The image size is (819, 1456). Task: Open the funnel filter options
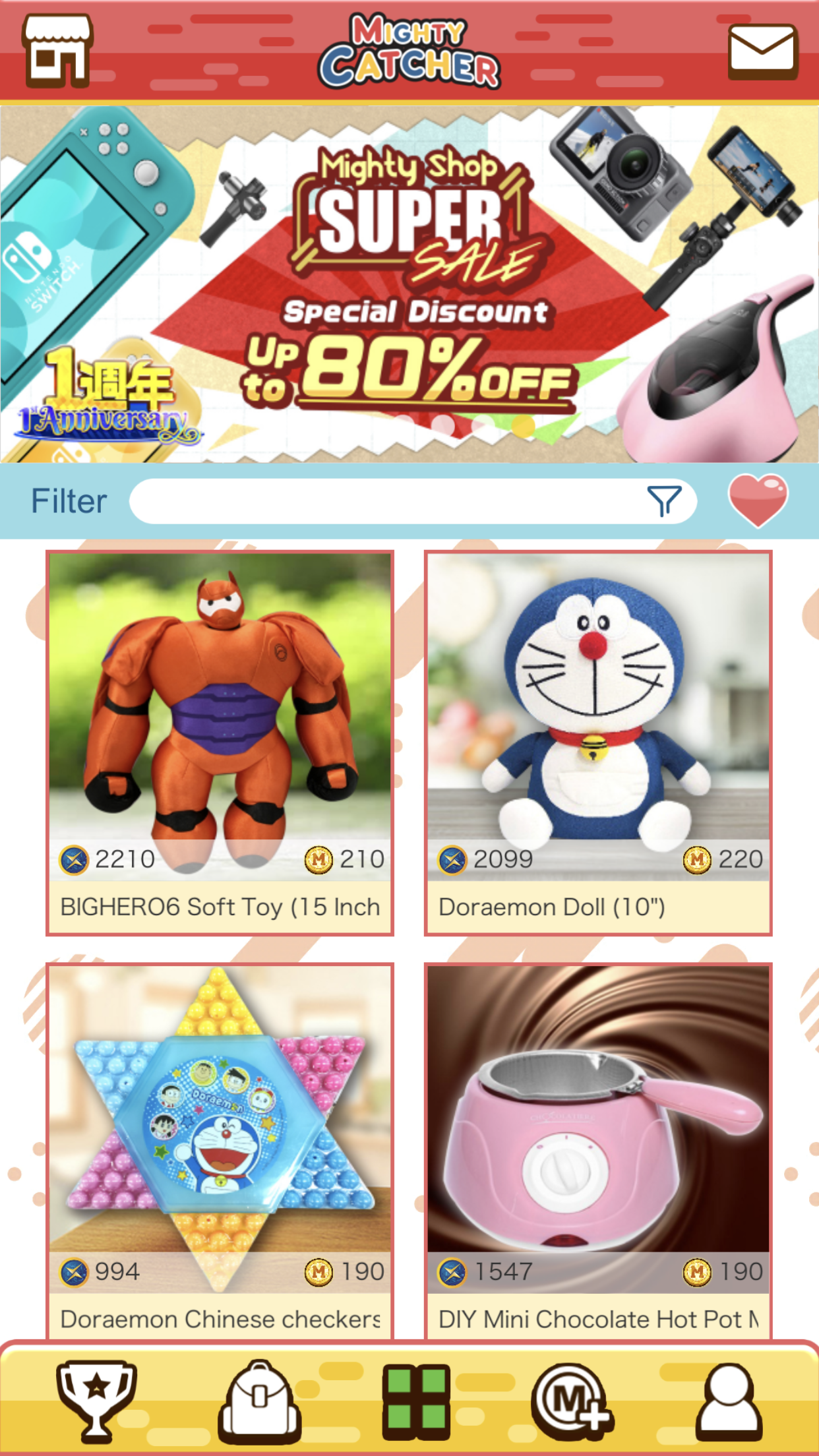pyautogui.click(x=663, y=502)
